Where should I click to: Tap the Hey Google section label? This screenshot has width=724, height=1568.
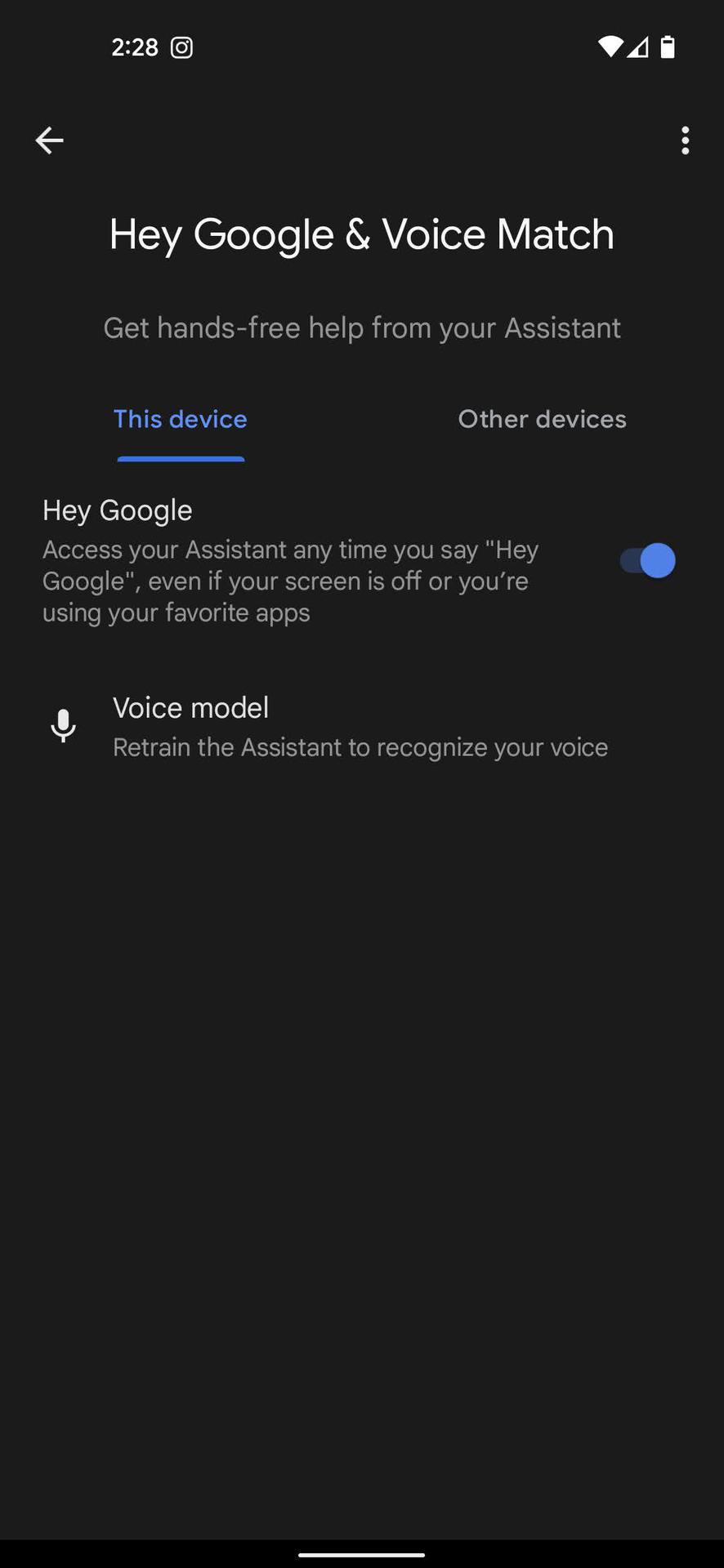pyautogui.click(x=117, y=510)
